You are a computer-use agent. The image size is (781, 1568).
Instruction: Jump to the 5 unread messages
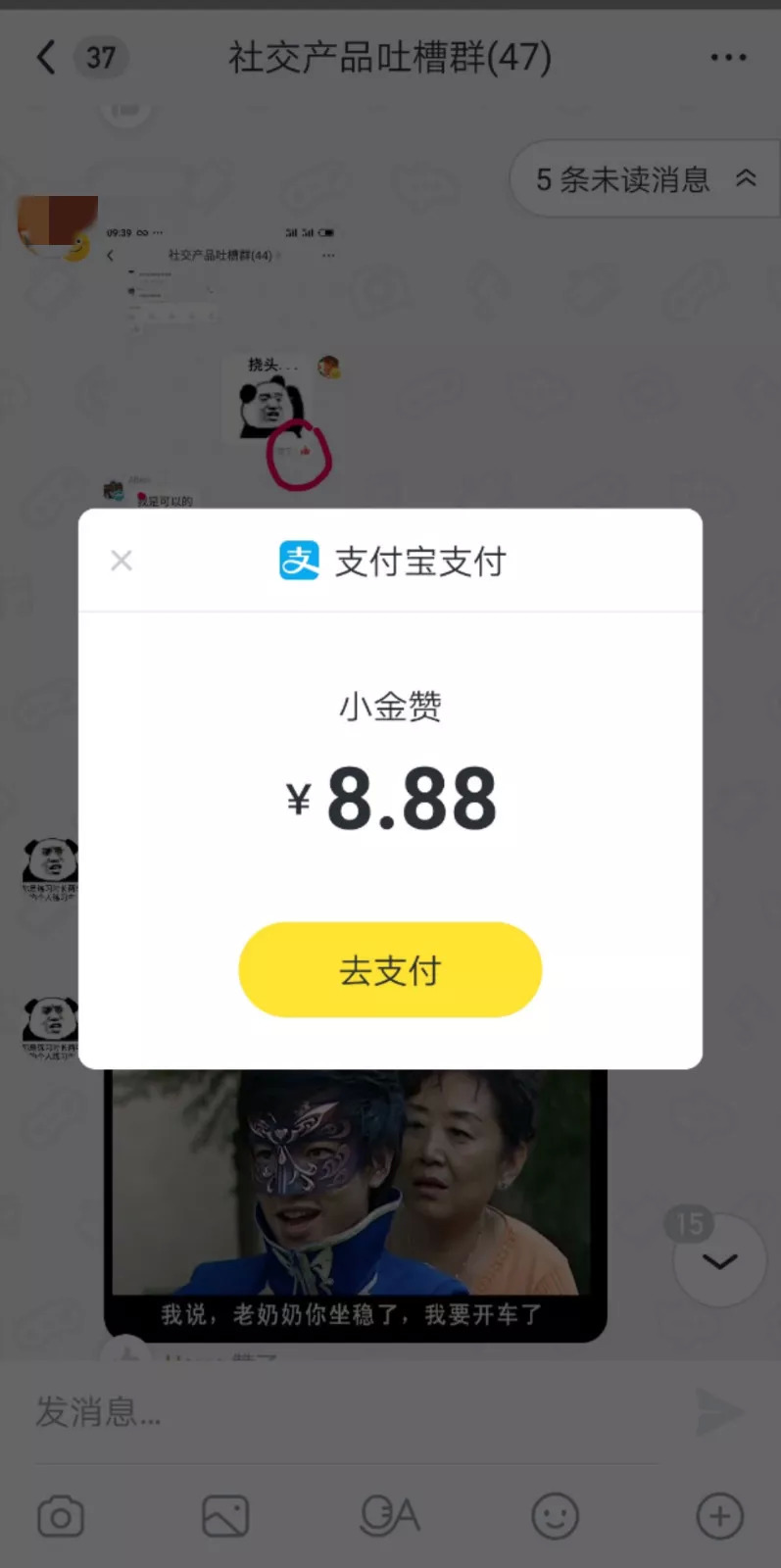click(644, 179)
